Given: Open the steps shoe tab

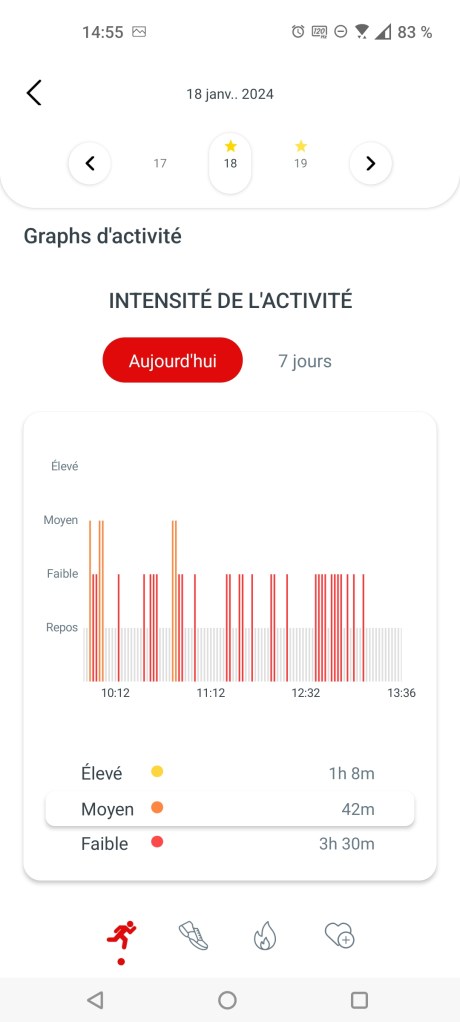Looking at the screenshot, I should pos(194,936).
